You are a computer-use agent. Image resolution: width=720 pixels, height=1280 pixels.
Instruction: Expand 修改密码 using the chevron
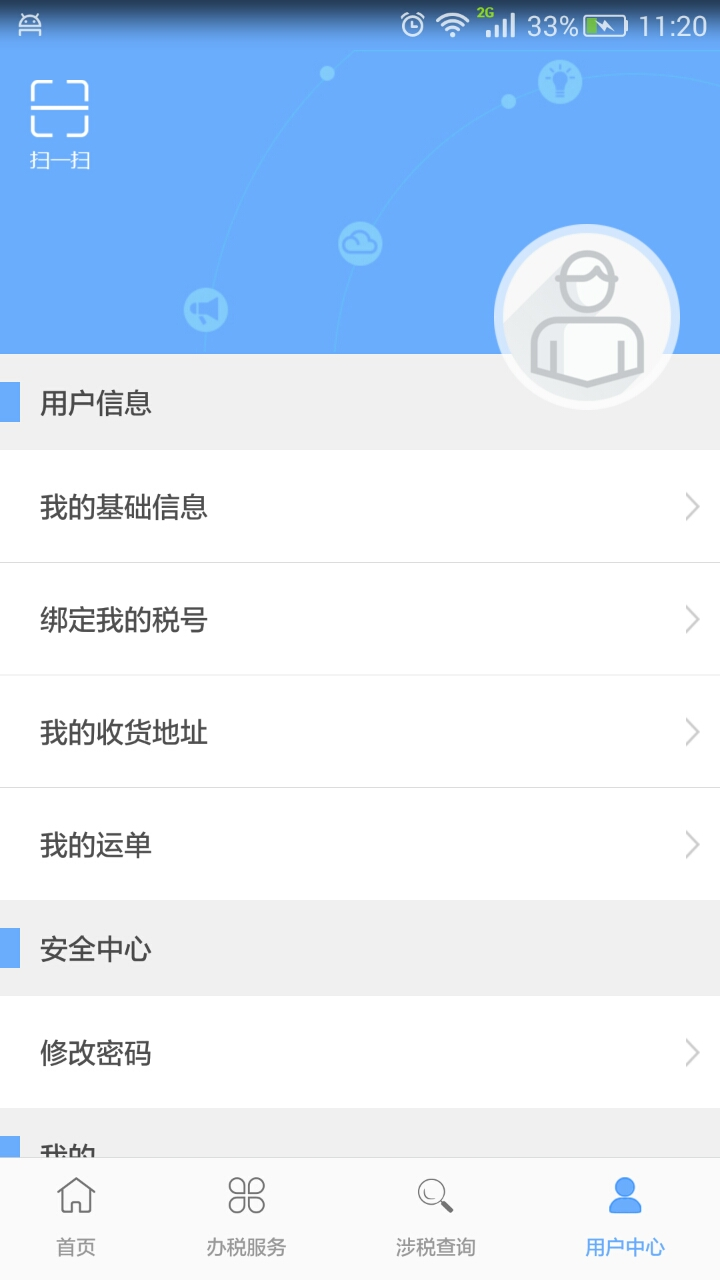691,1052
